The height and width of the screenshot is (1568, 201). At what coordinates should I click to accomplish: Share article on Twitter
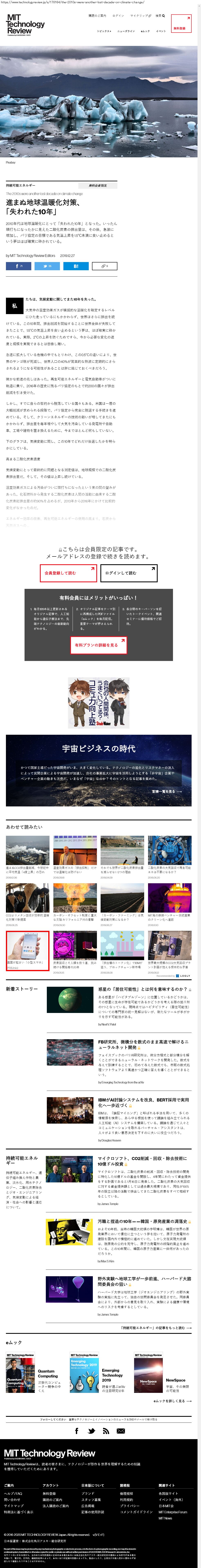pos(47,266)
